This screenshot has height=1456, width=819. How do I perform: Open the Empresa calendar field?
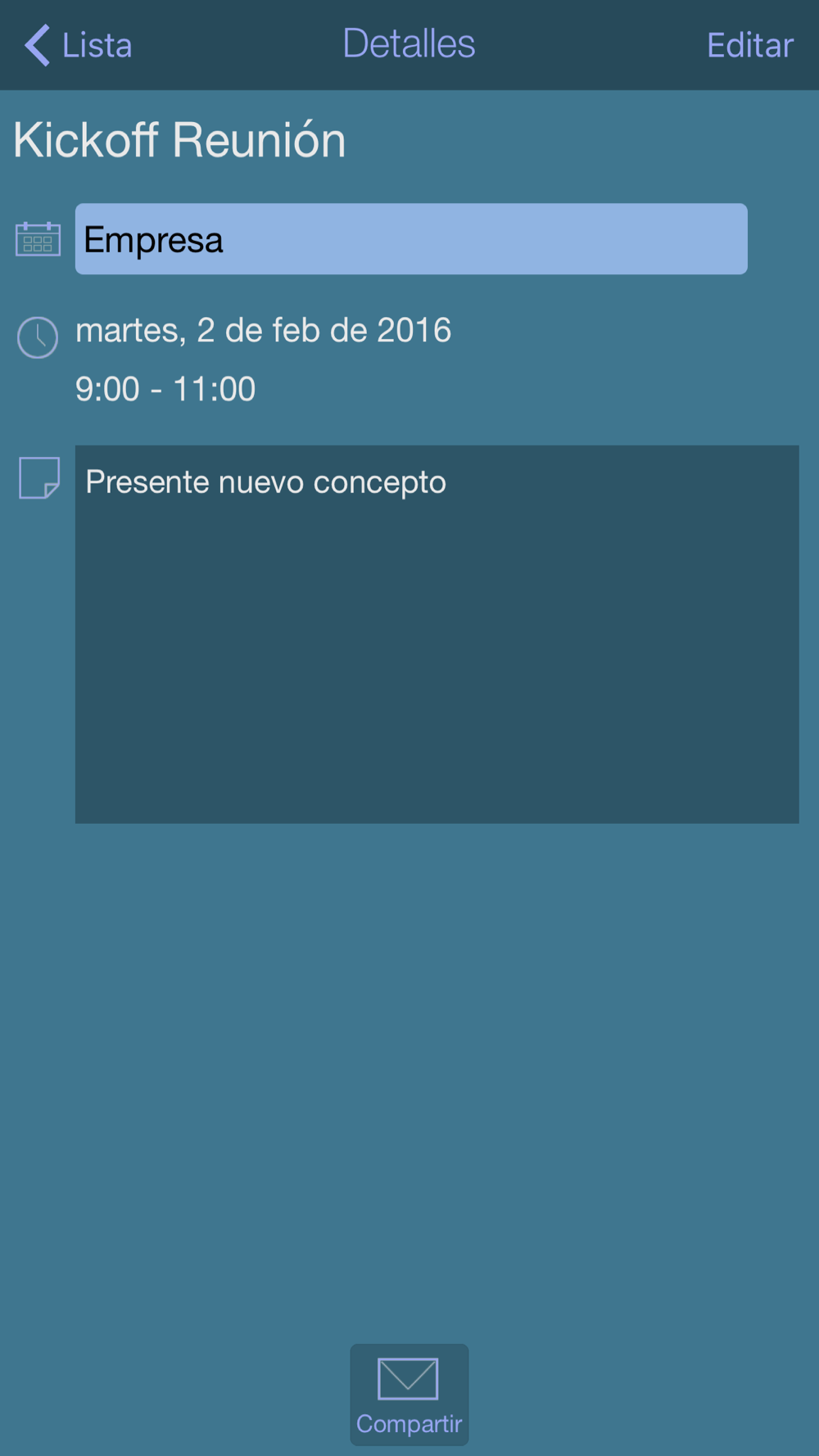click(x=411, y=239)
